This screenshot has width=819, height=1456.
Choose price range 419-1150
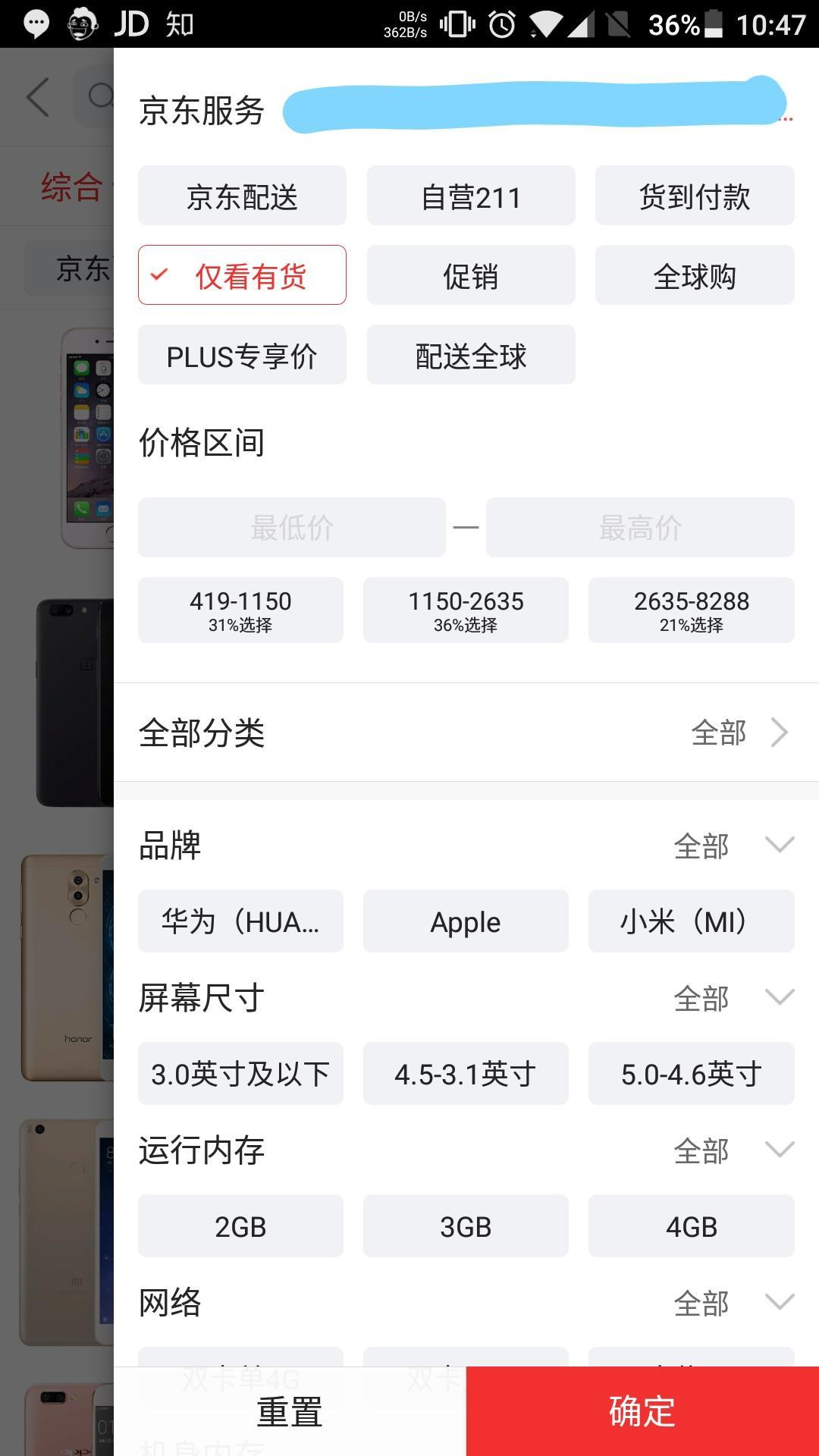pos(240,610)
